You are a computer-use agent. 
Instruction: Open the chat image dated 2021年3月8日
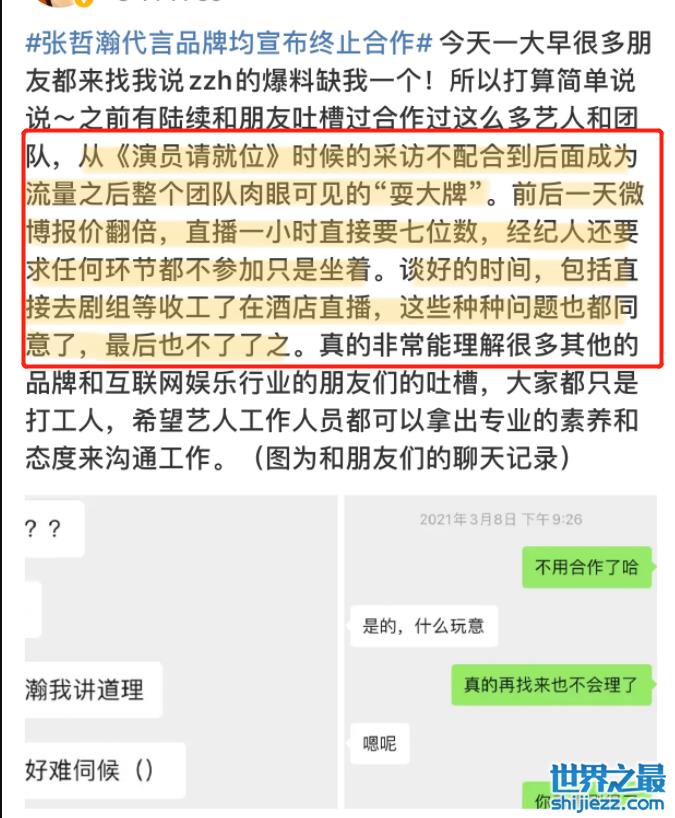tap(500, 650)
